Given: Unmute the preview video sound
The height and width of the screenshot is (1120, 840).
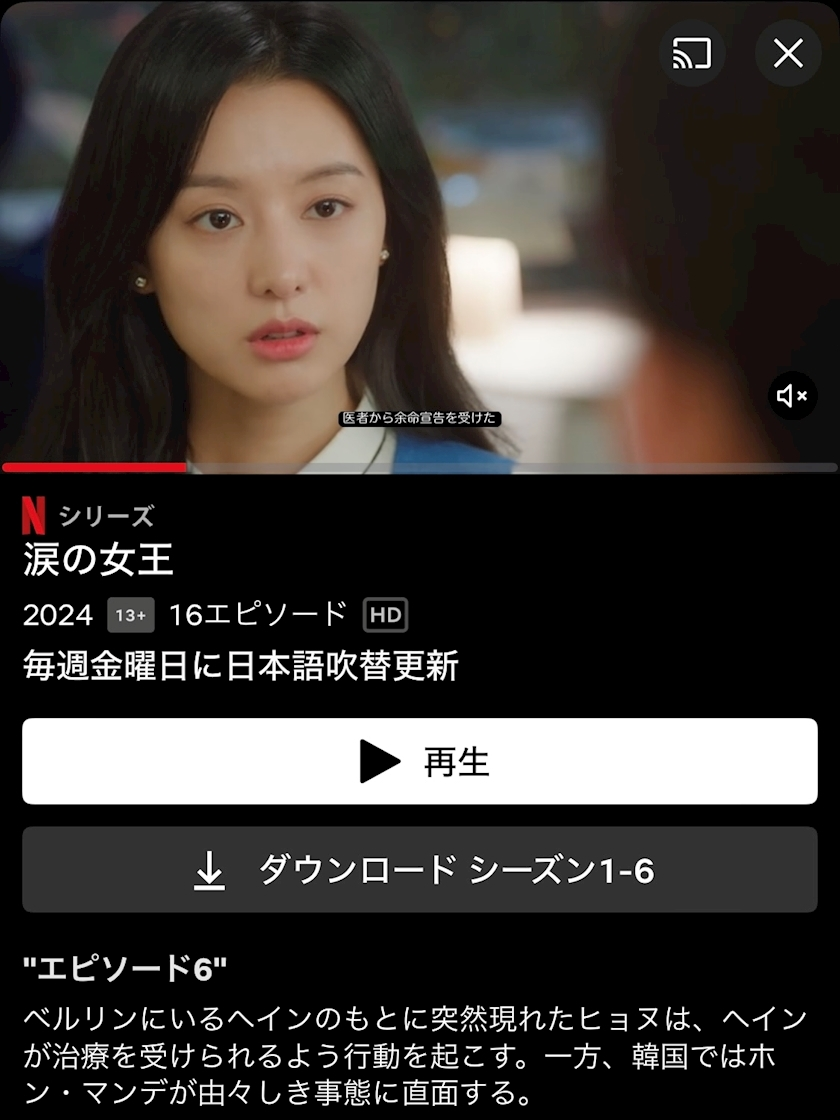Looking at the screenshot, I should pyautogui.click(x=792, y=397).
